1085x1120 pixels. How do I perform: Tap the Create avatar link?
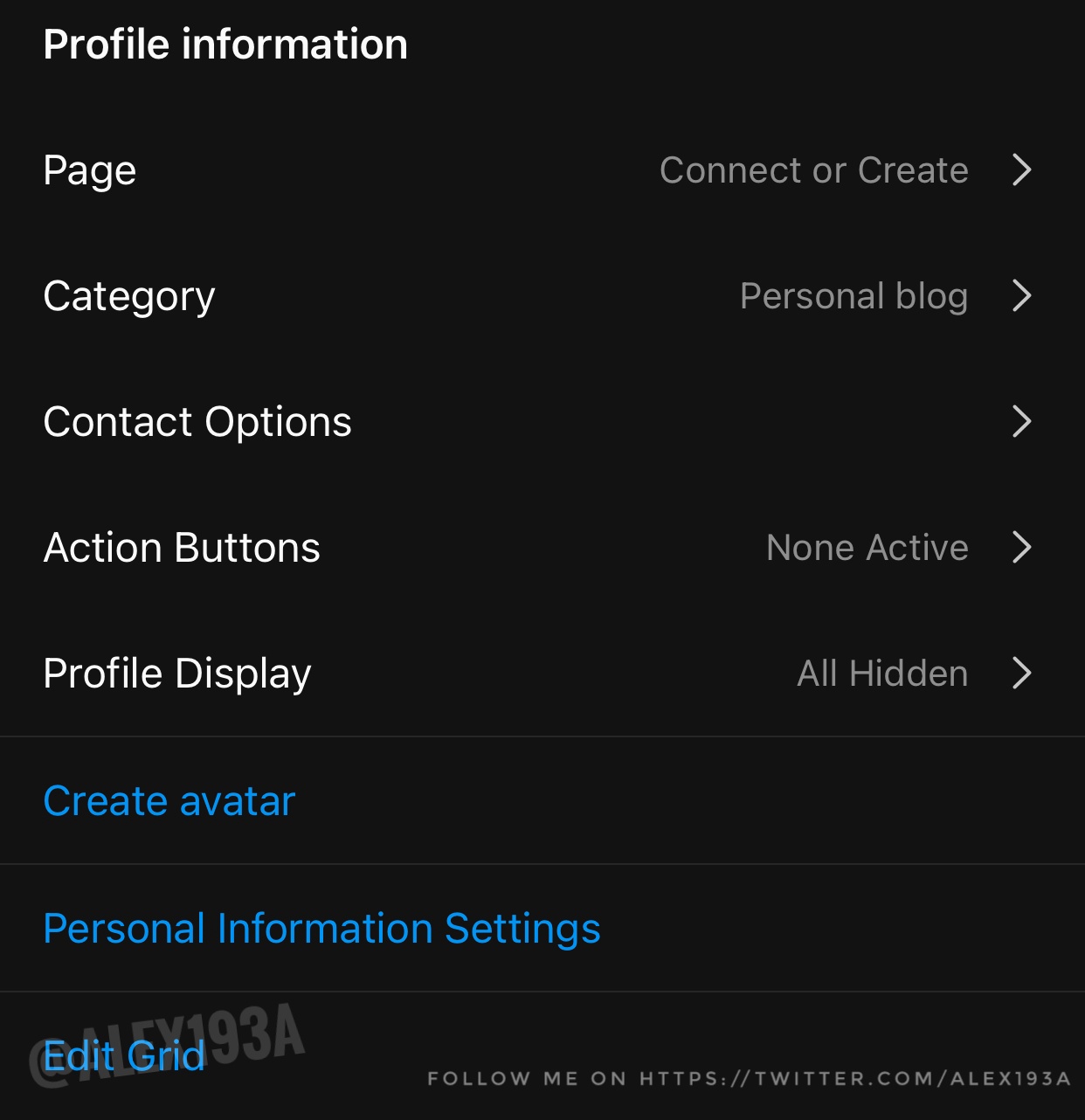(169, 801)
